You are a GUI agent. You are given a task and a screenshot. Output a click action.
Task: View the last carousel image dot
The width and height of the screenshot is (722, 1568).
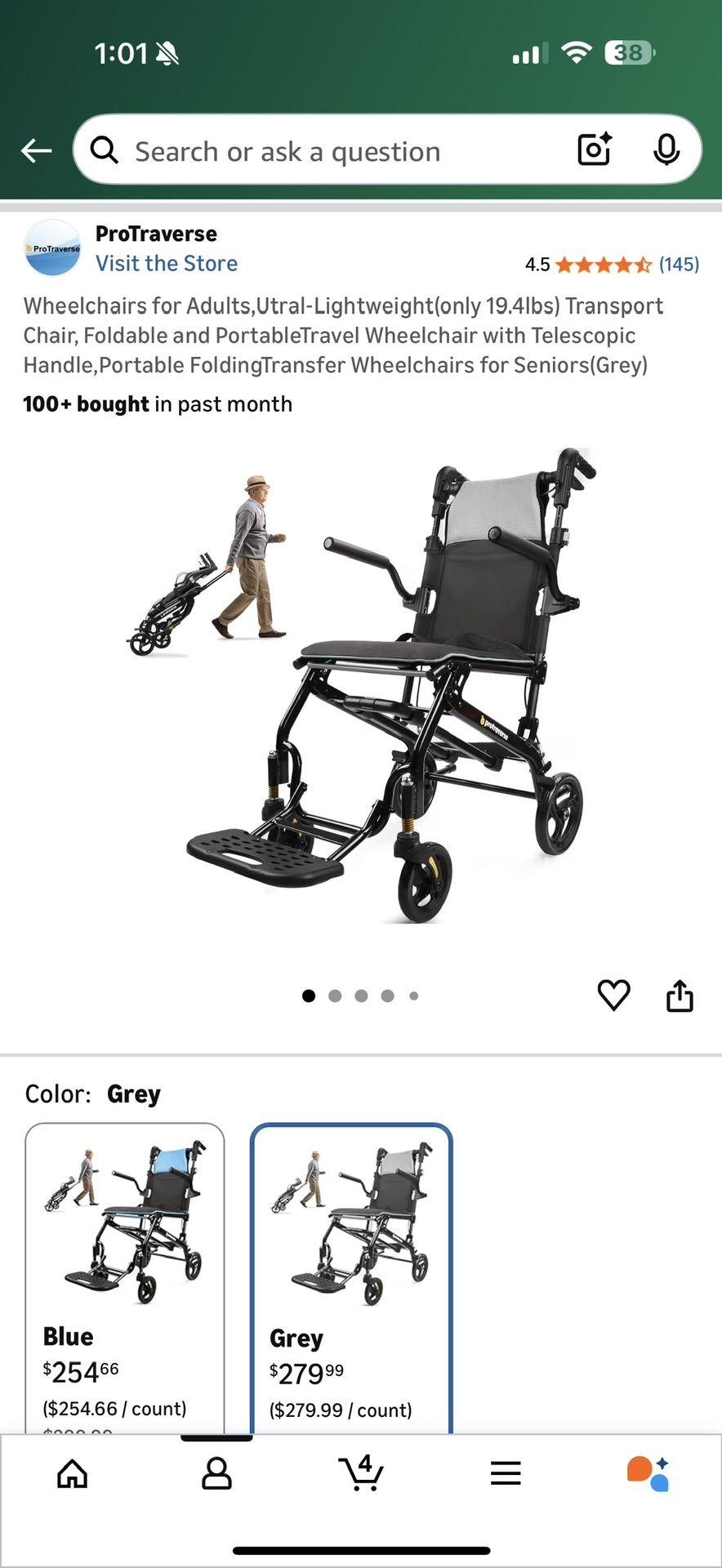413,995
